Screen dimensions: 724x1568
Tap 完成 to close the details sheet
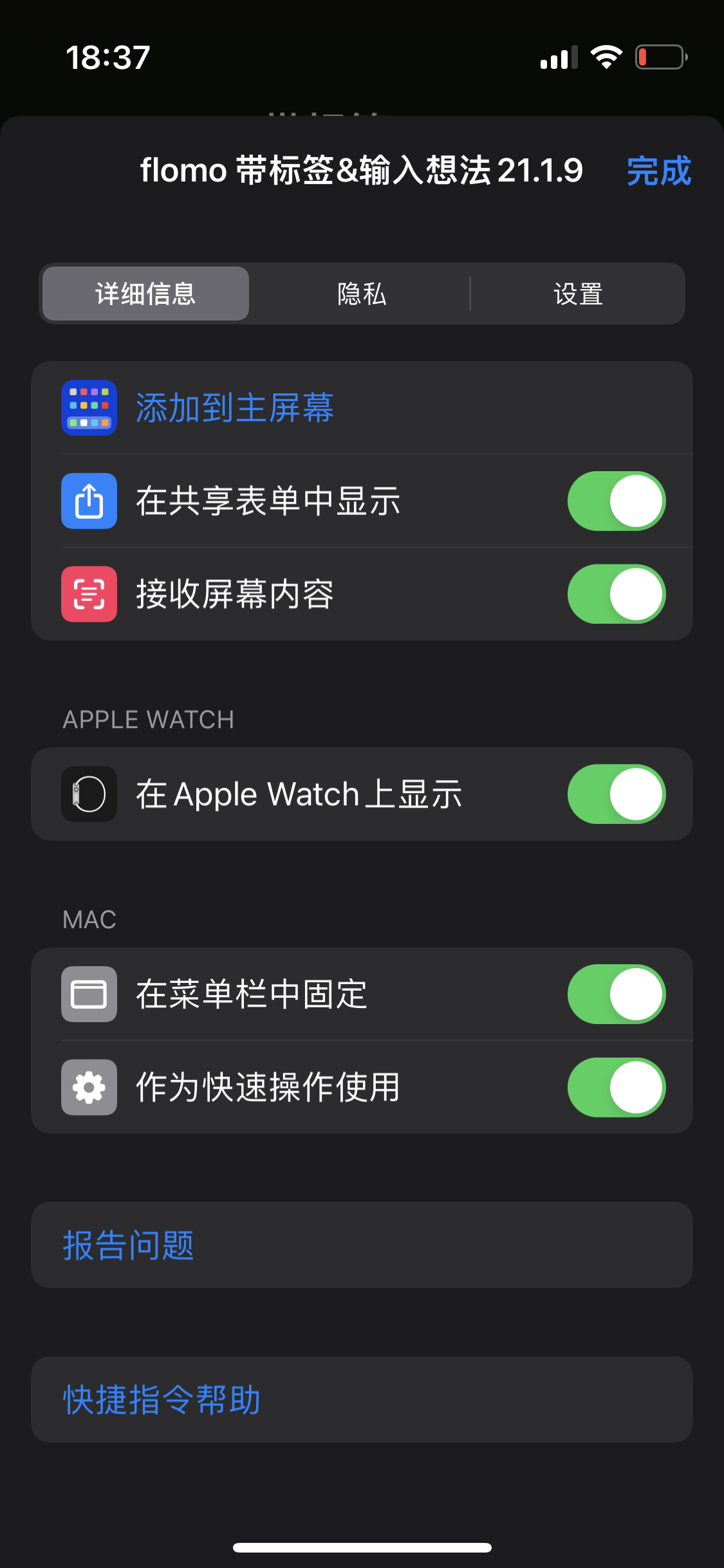pos(658,171)
